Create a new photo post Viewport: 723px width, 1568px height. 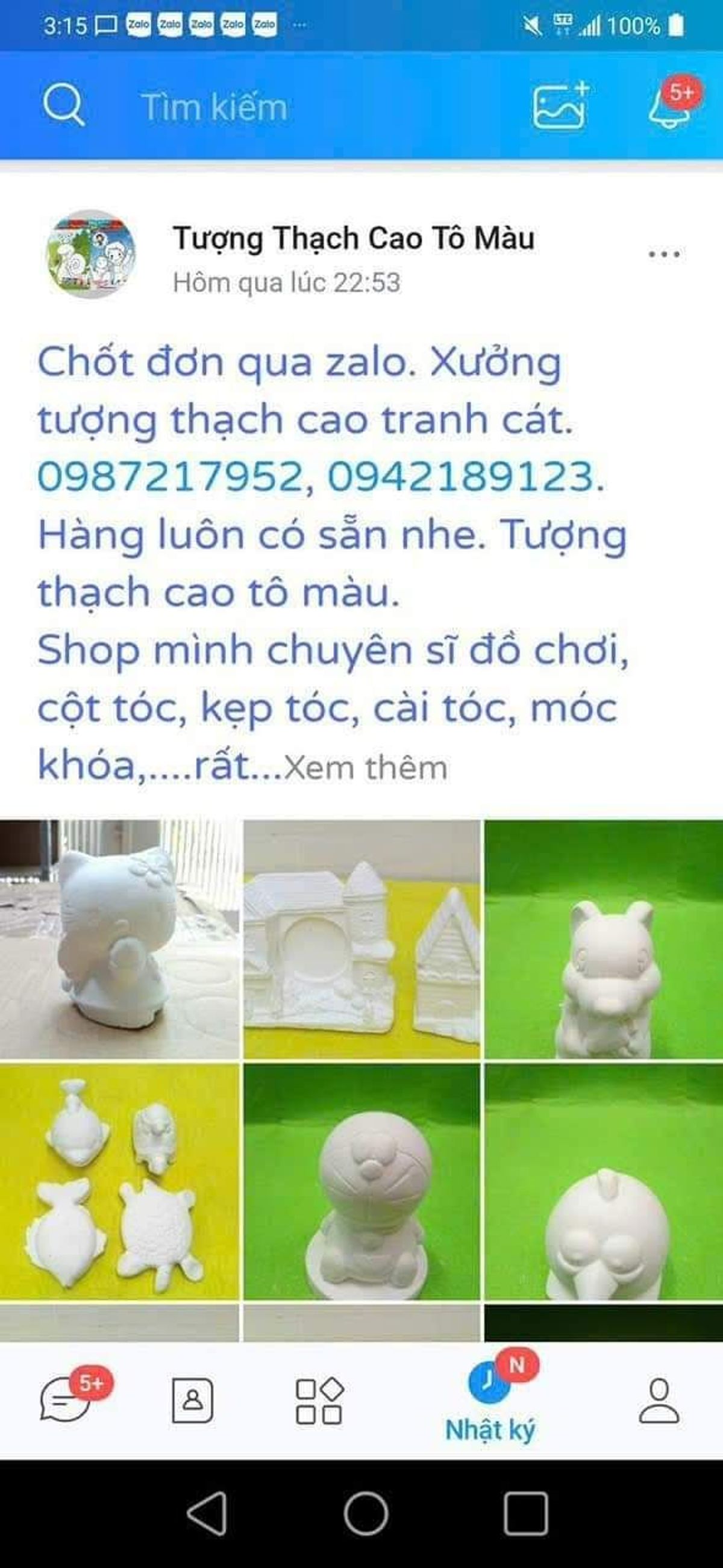click(559, 106)
